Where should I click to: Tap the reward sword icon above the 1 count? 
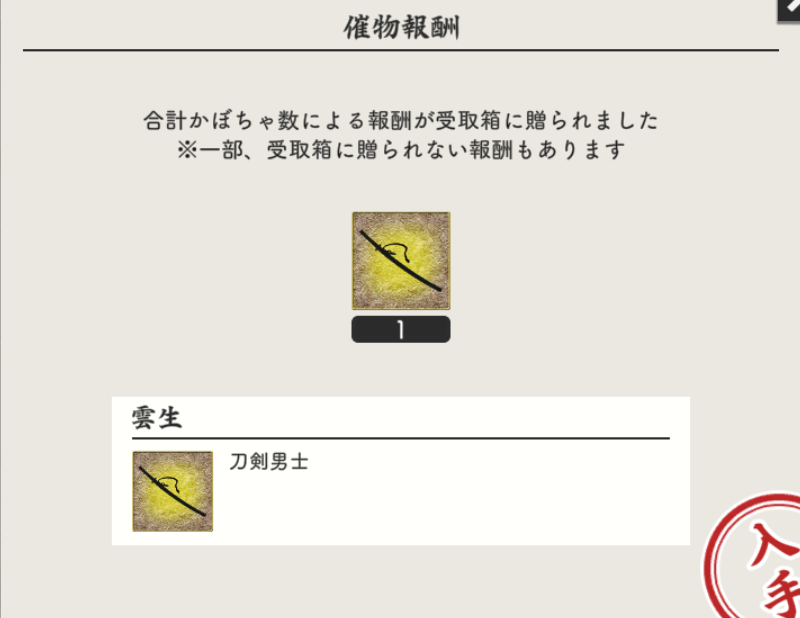tap(401, 260)
